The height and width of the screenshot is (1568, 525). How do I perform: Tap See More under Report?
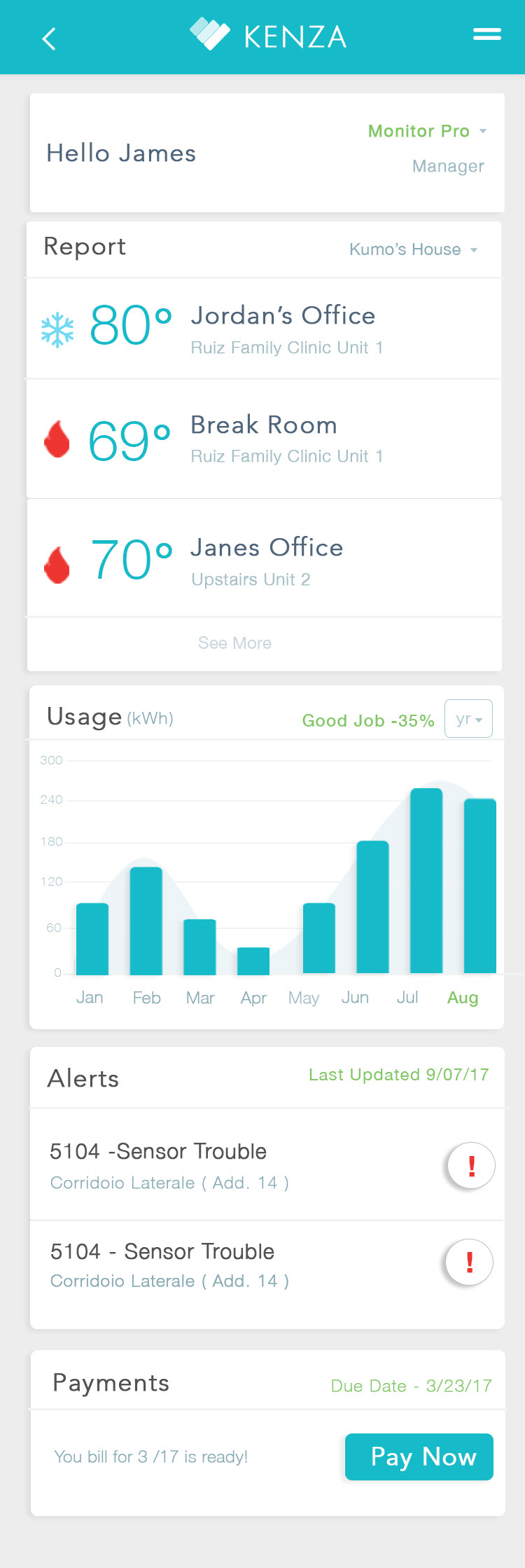point(235,643)
